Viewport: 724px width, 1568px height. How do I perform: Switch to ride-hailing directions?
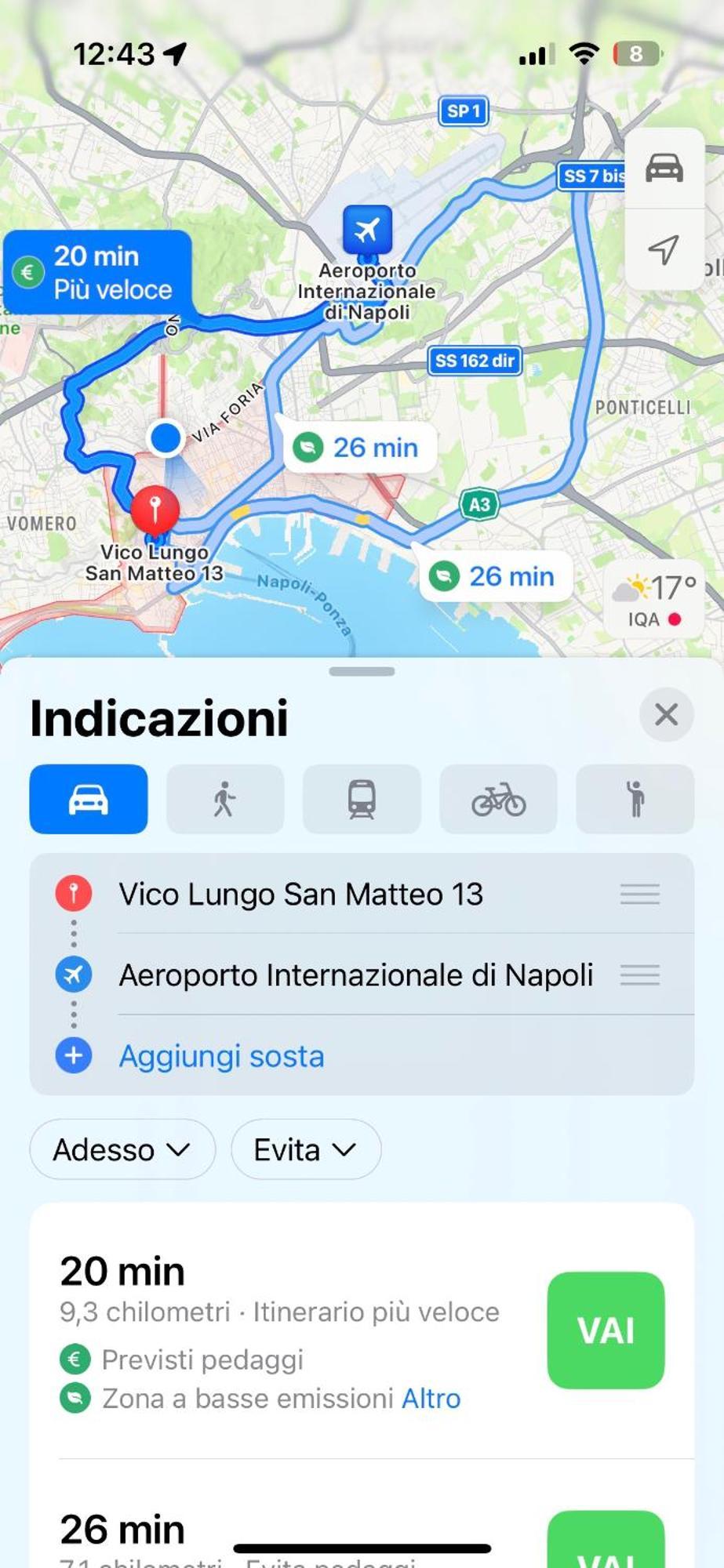point(635,799)
